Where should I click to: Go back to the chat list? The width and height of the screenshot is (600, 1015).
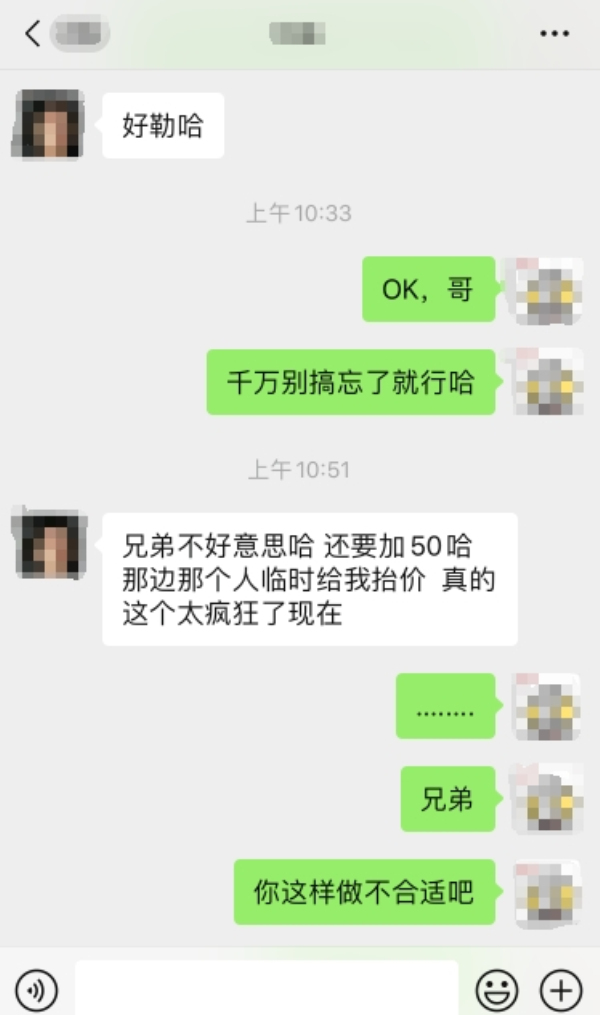pos(33,33)
